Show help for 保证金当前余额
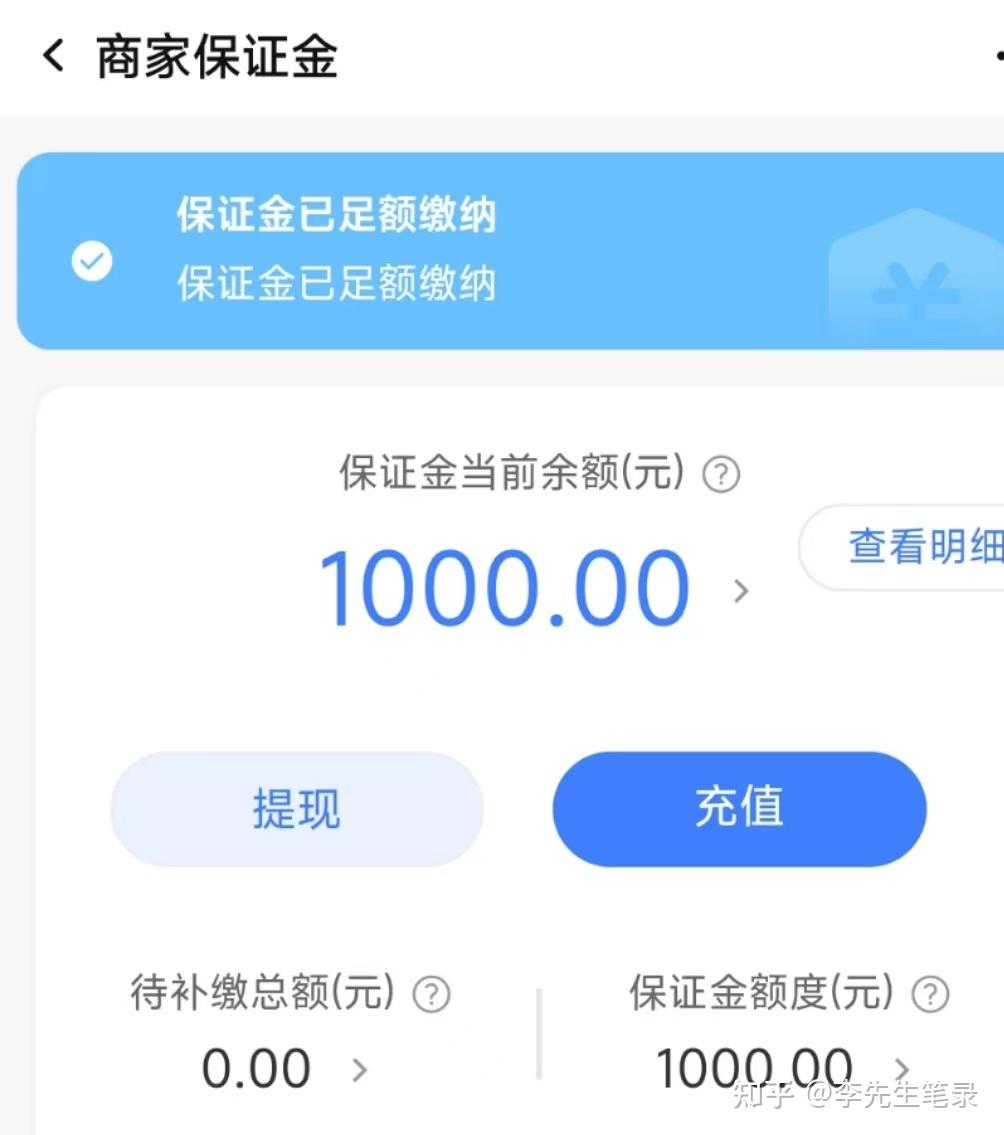The height and width of the screenshot is (1135, 1004). click(721, 474)
